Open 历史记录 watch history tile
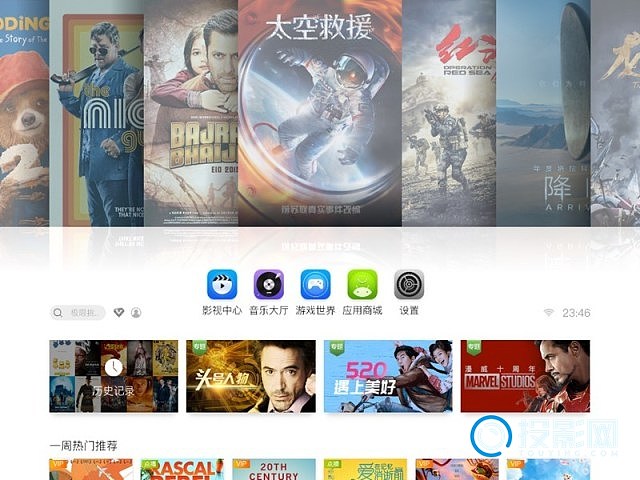Screen dimensions: 640x480 113,376
